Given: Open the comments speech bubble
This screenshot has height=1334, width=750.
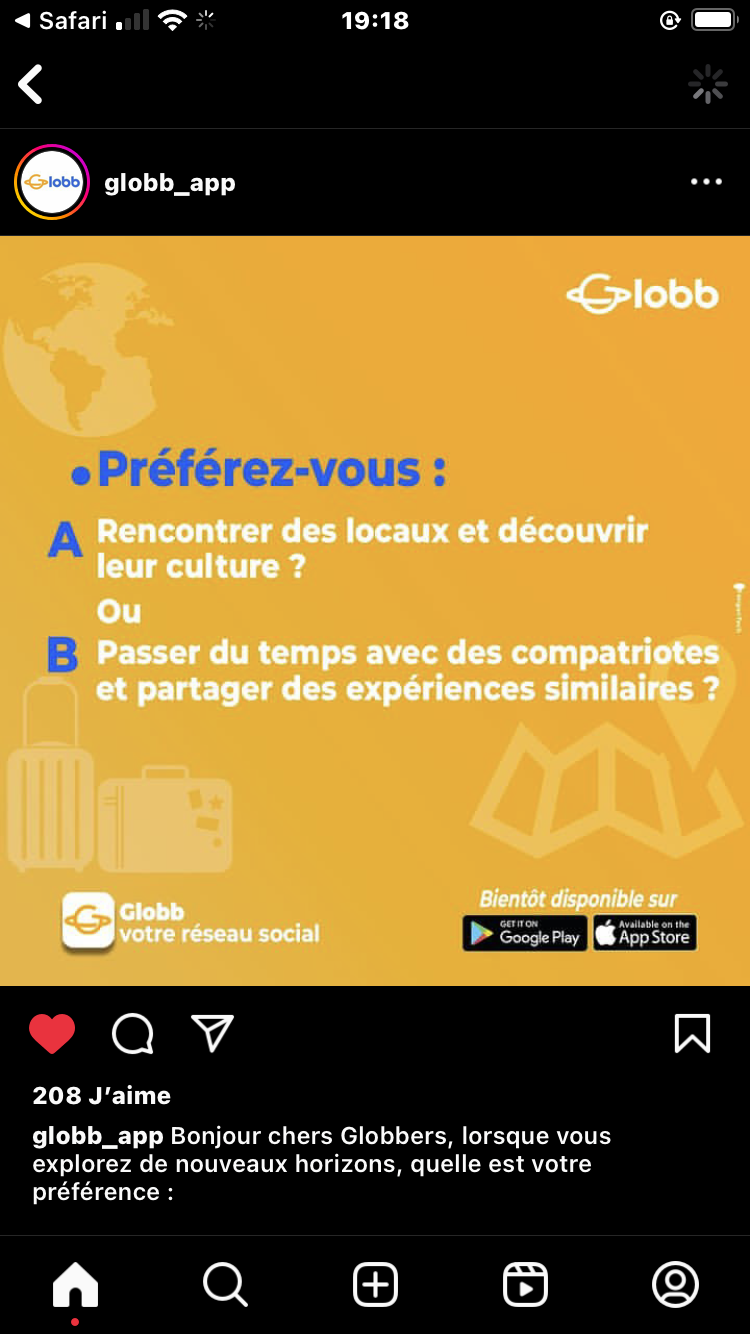Looking at the screenshot, I should coord(132,1034).
